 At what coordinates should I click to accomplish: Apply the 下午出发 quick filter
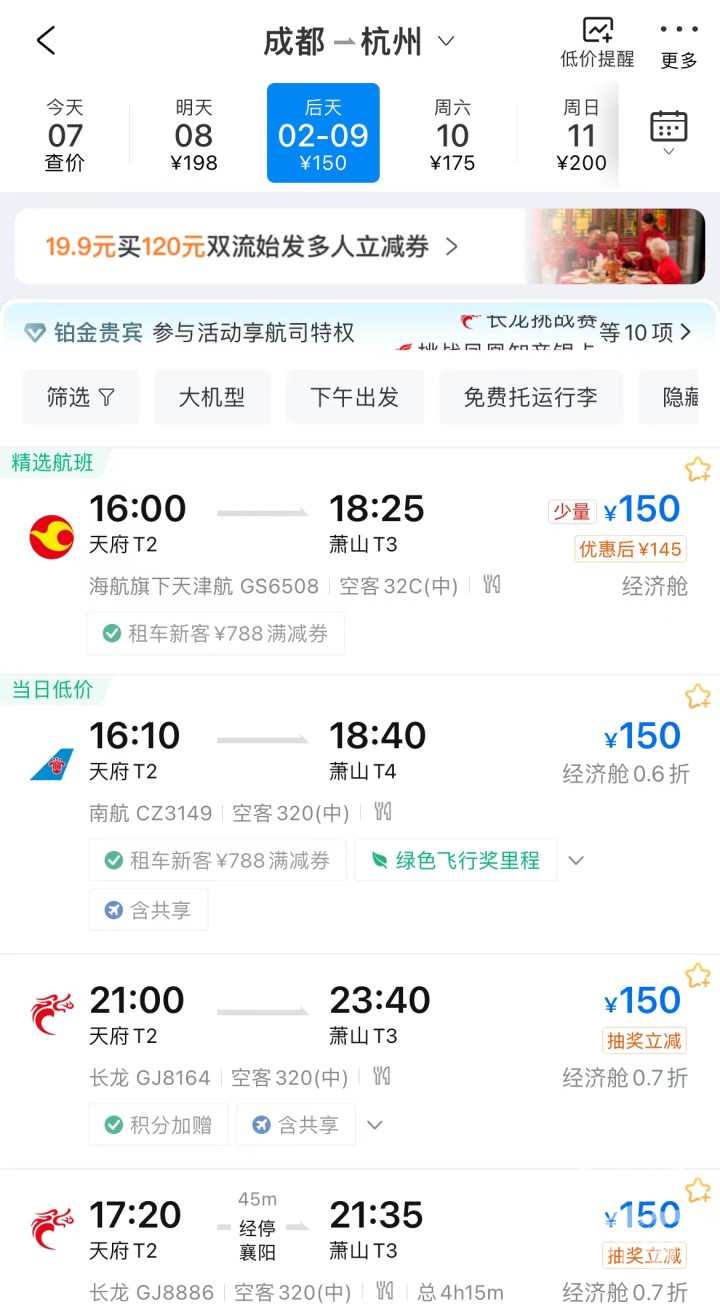point(355,396)
